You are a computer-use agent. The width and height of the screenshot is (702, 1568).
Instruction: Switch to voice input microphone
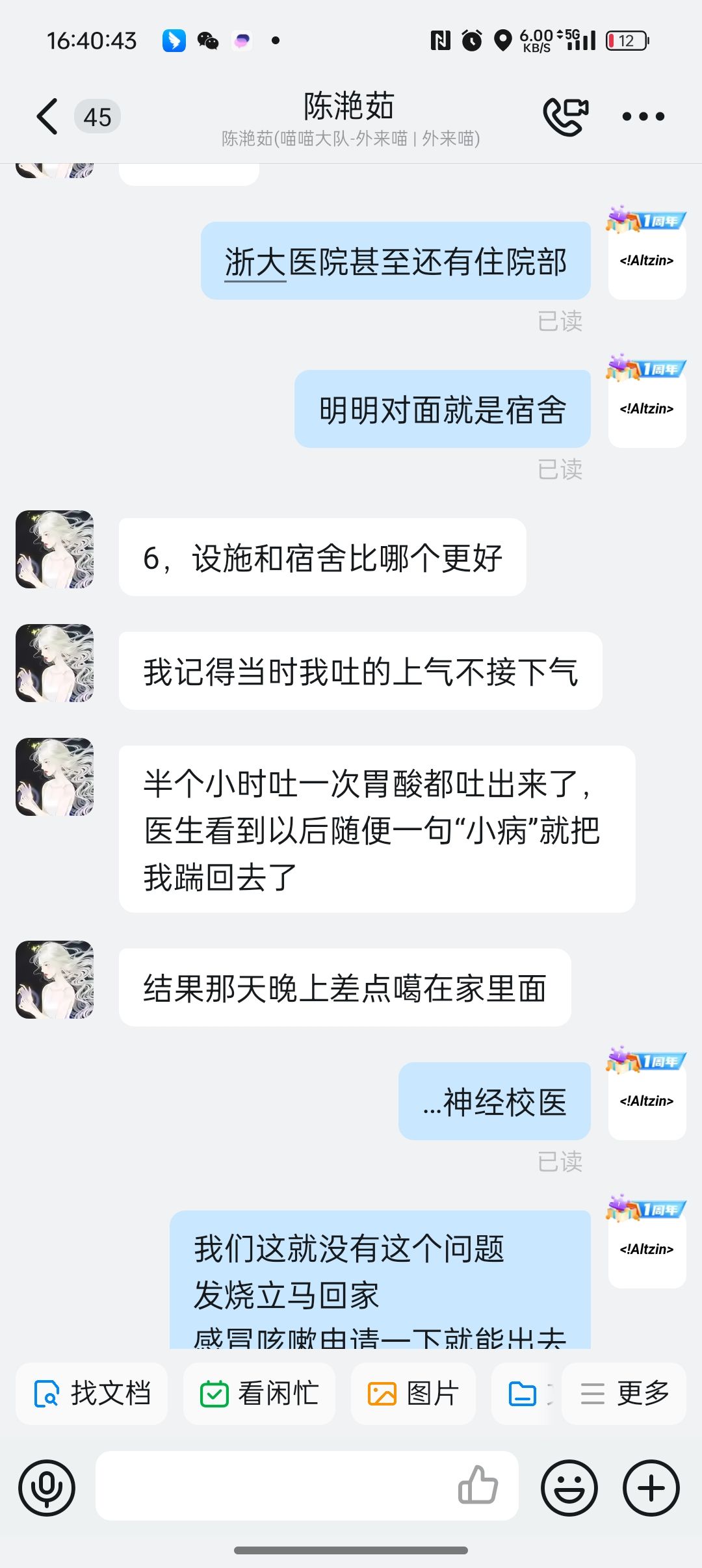(47, 1487)
